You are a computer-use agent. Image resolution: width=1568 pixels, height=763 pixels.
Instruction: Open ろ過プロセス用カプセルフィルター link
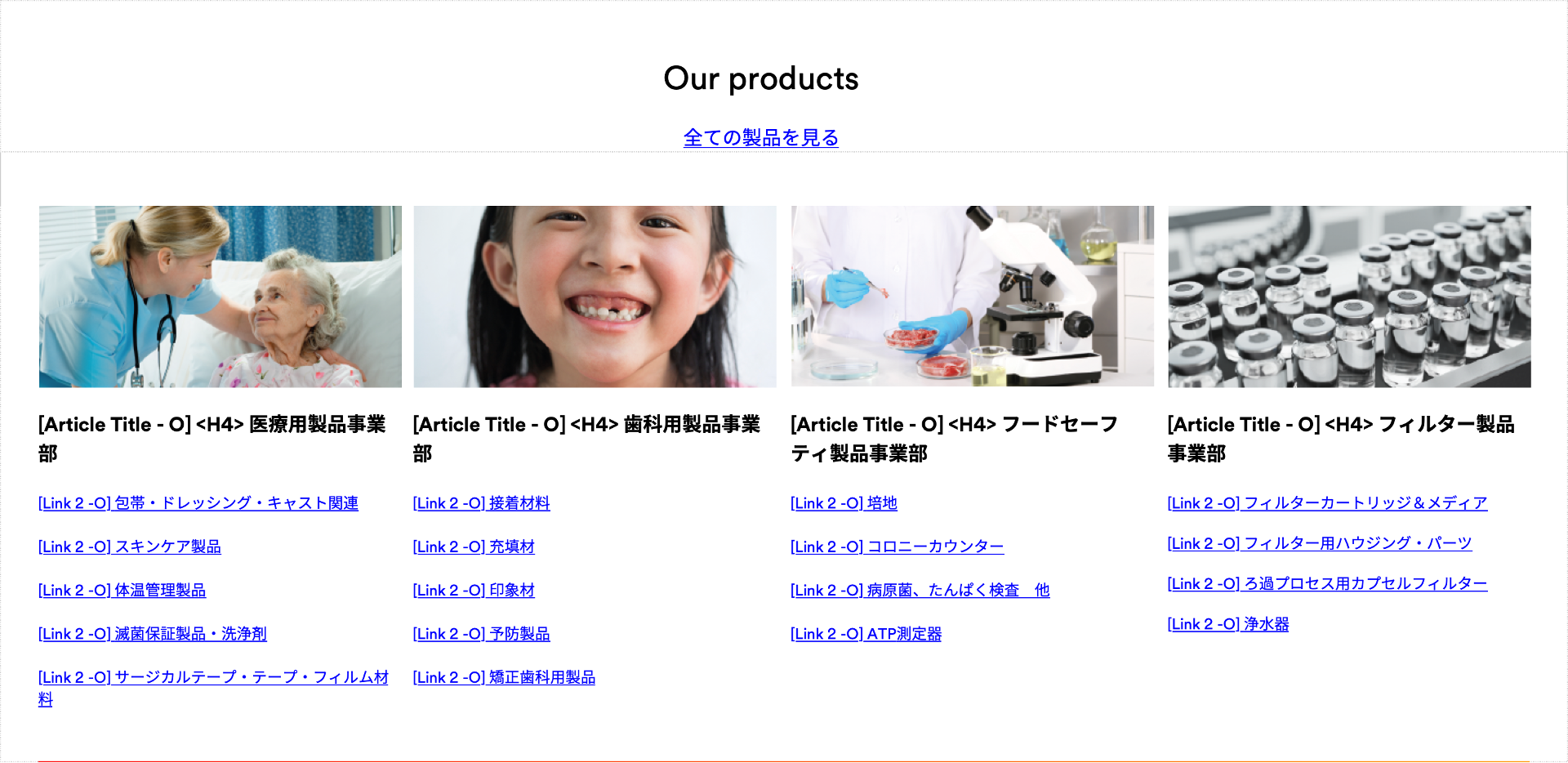[x=1327, y=583]
